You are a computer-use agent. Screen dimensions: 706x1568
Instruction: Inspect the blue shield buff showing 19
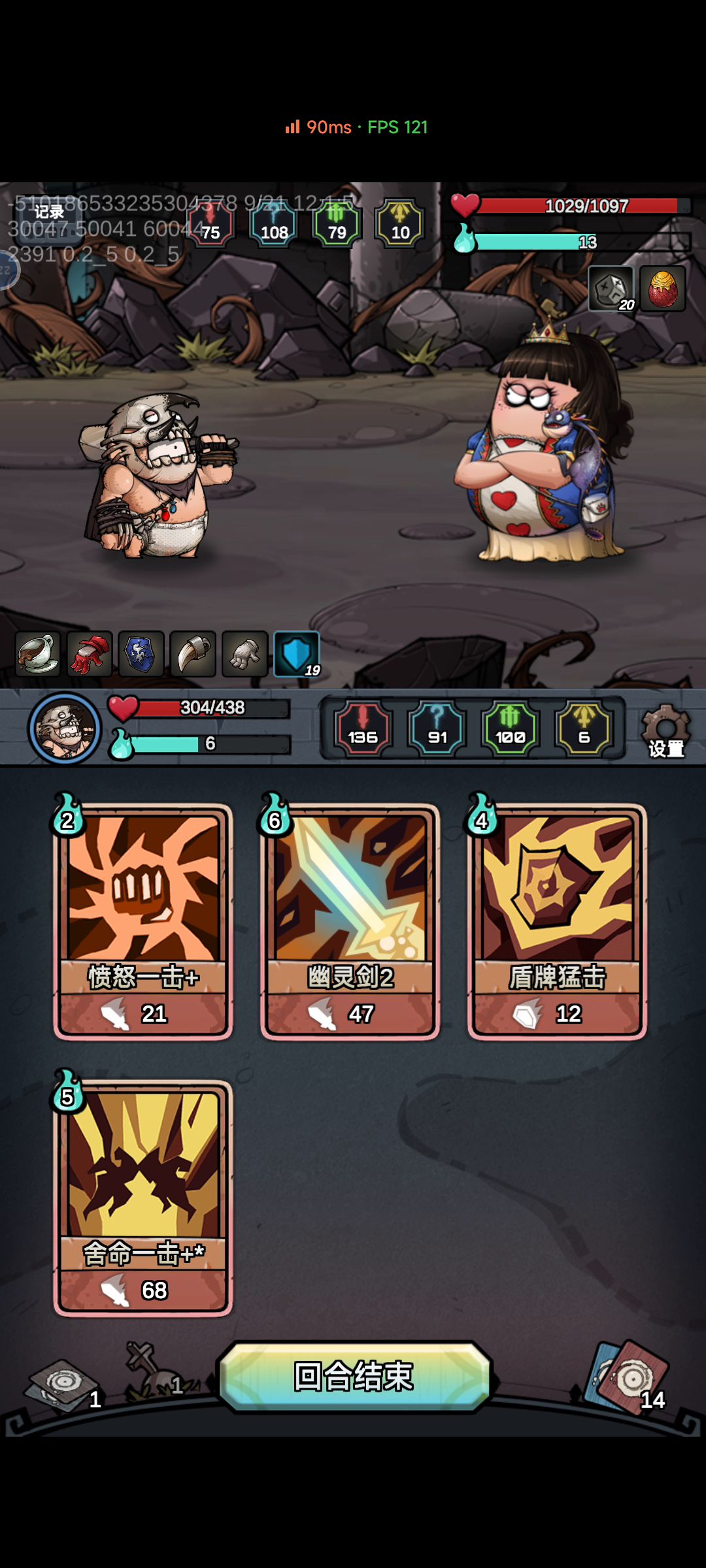[297, 653]
